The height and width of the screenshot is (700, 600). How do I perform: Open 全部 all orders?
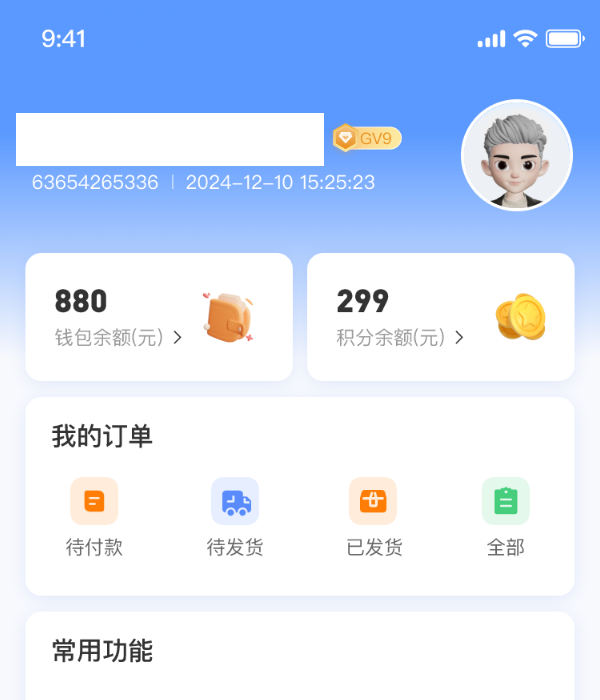tap(505, 517)
